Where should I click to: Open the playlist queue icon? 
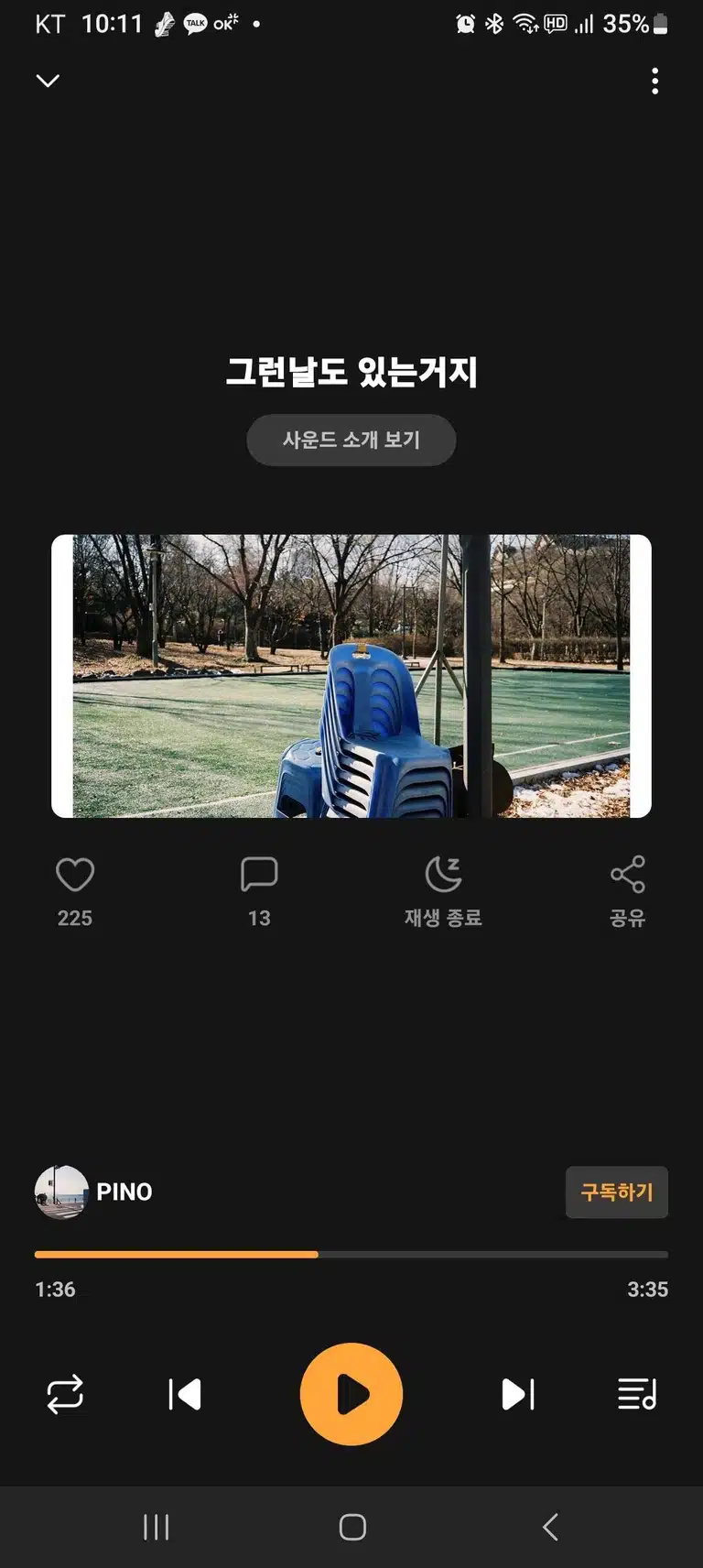(637, 1394)
